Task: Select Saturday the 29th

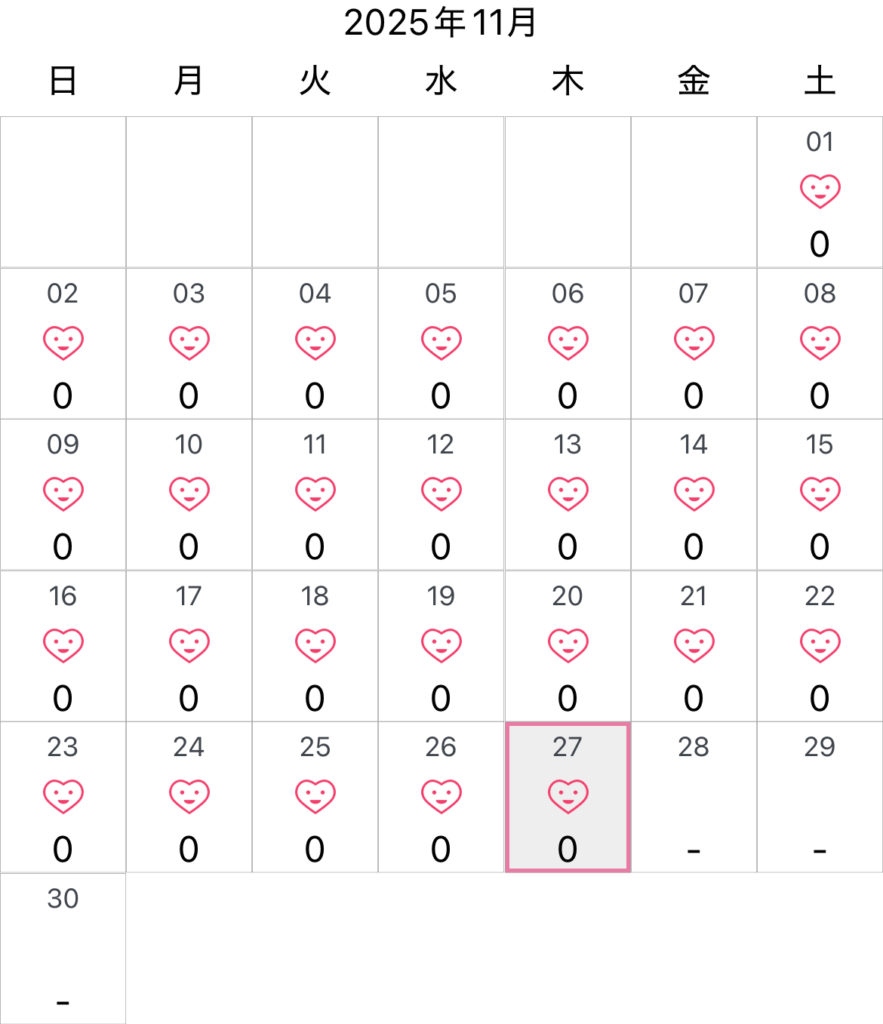Action: coord(819,797)
